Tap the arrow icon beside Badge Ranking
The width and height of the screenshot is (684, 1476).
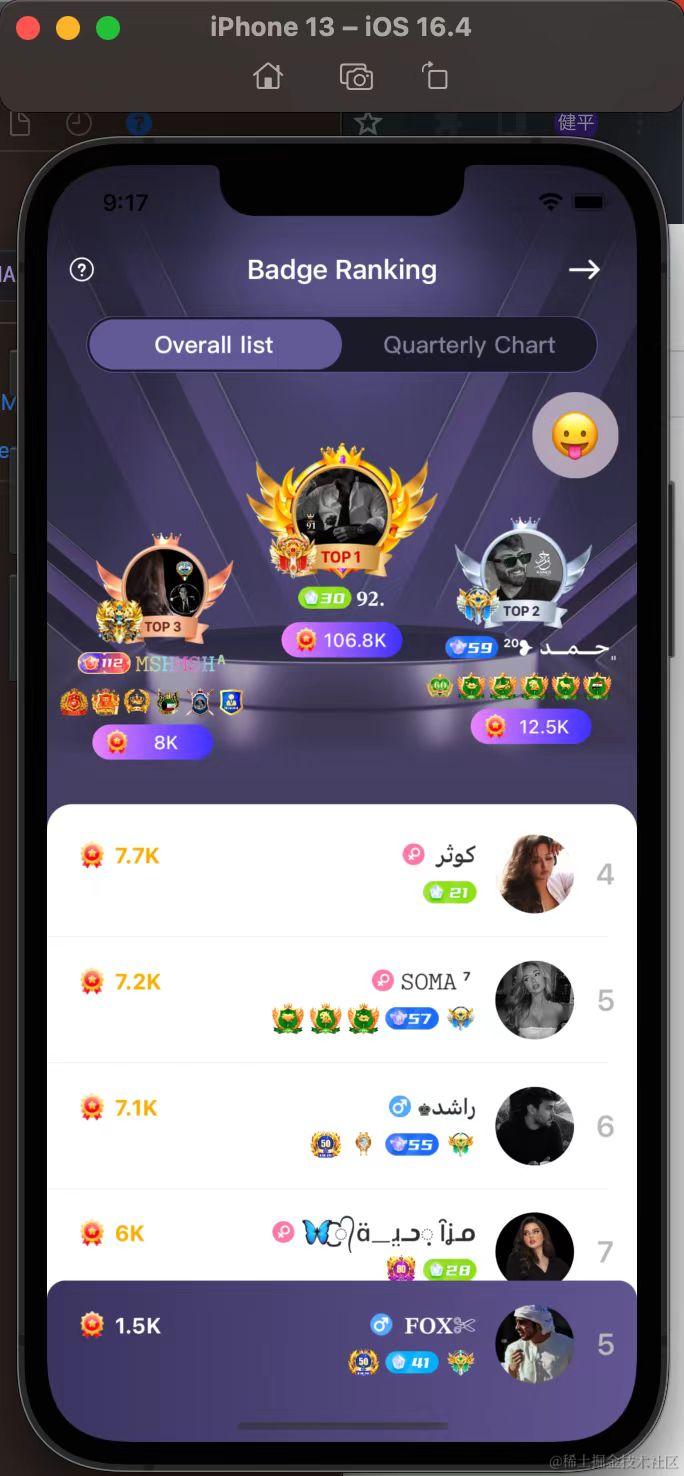pyautogui.click(x=584, y=269)
